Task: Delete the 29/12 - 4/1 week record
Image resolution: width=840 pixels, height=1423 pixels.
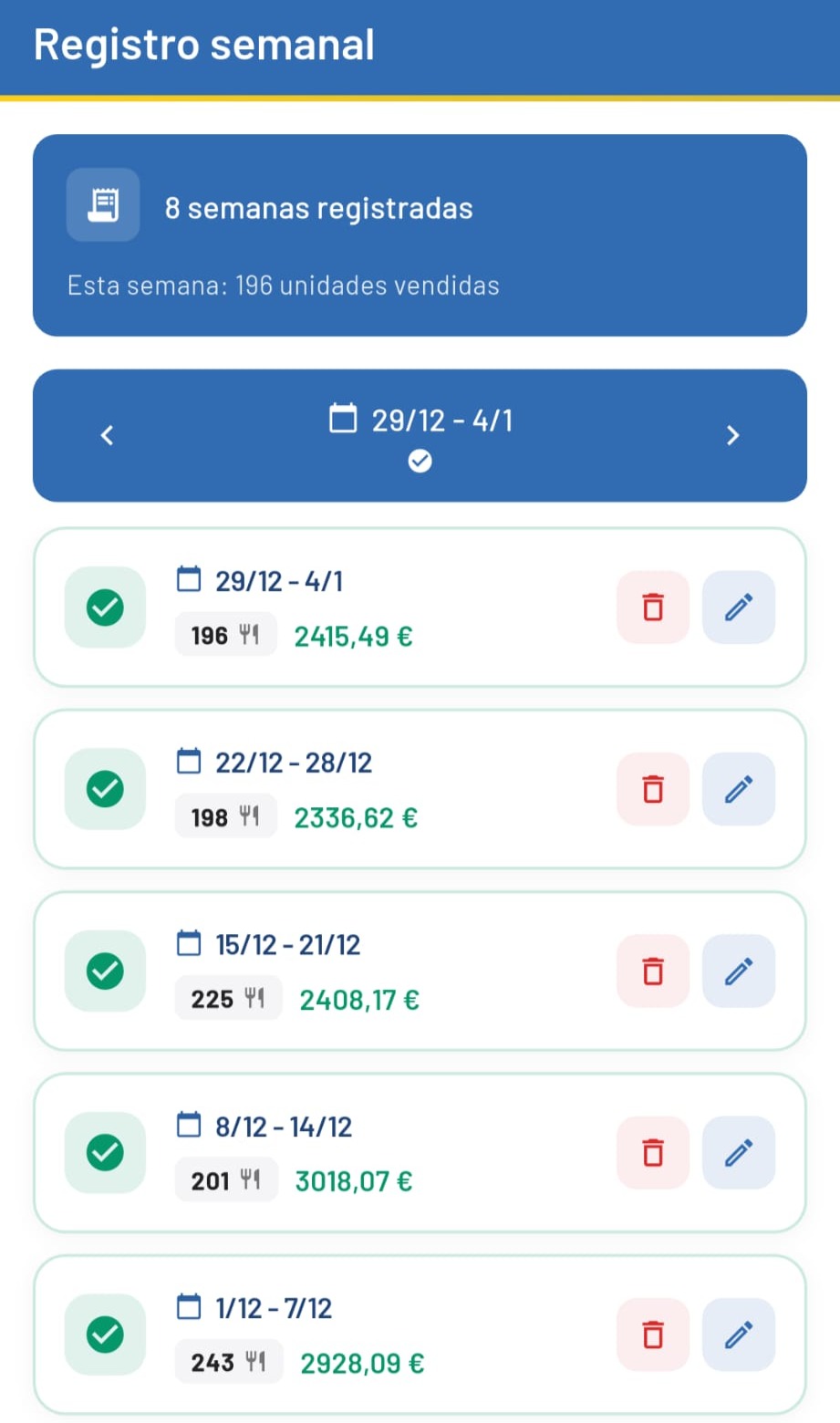Action: coord(653,608)
